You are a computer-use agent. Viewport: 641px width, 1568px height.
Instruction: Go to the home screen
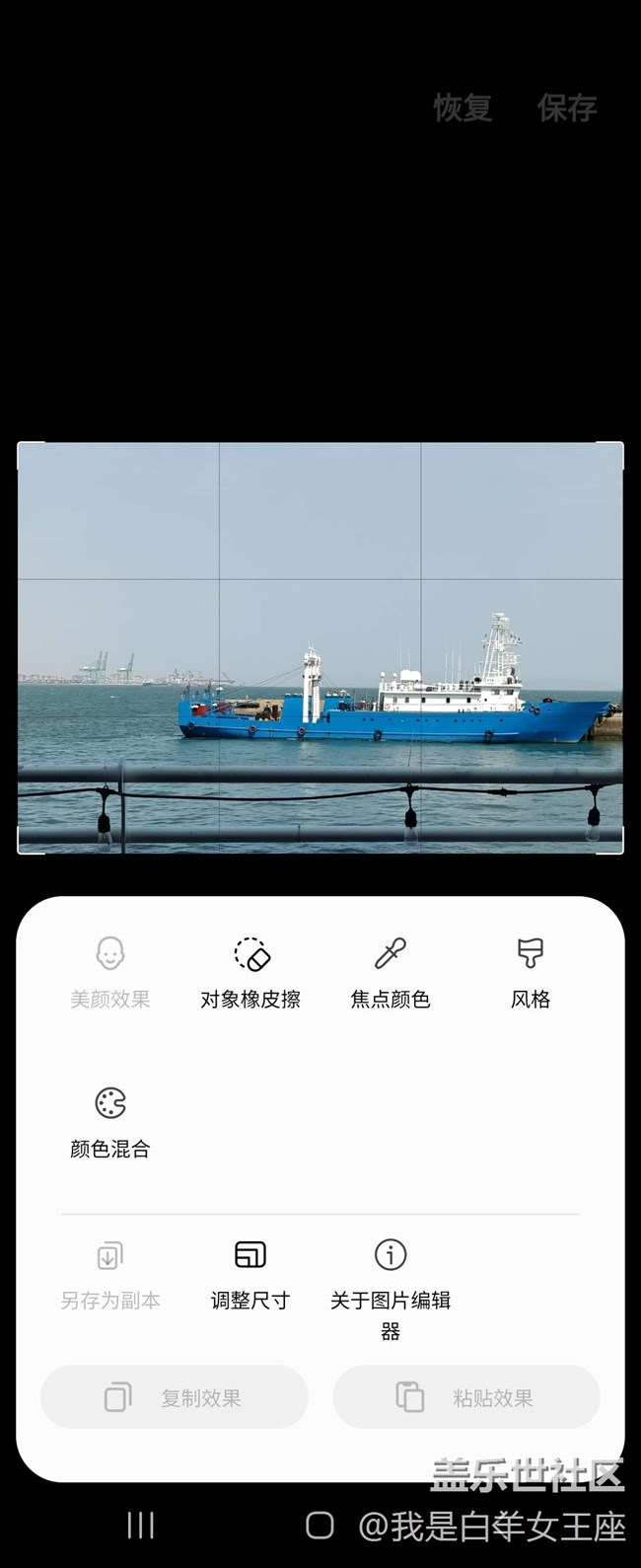(x=320, y=1526)
